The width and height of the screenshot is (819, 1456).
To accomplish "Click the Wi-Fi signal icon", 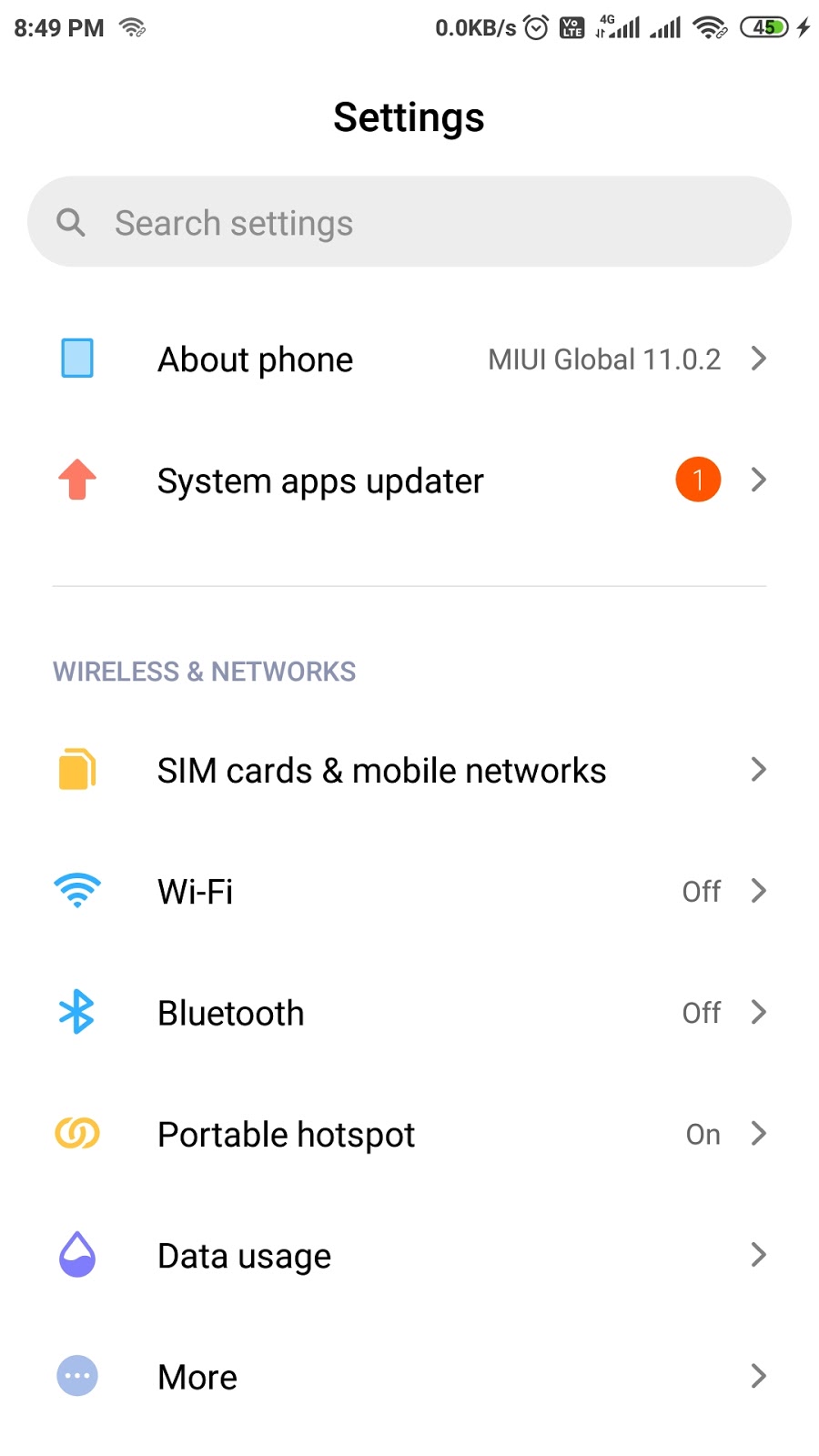I will [x=77, y=891].
